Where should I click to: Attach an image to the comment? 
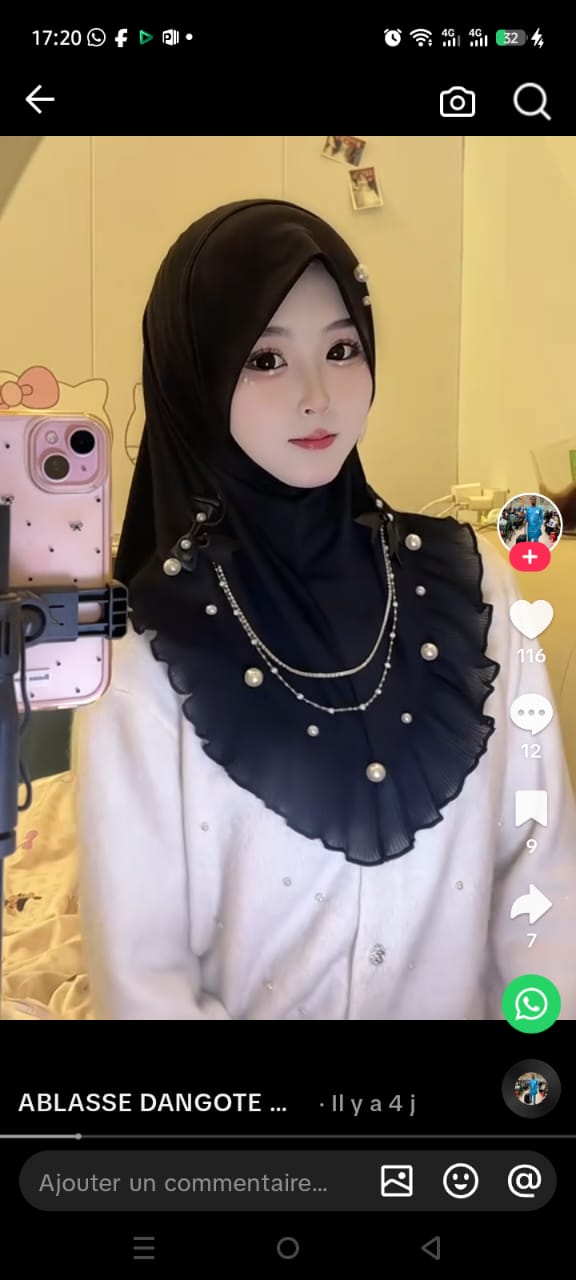tap(397, 1182)
